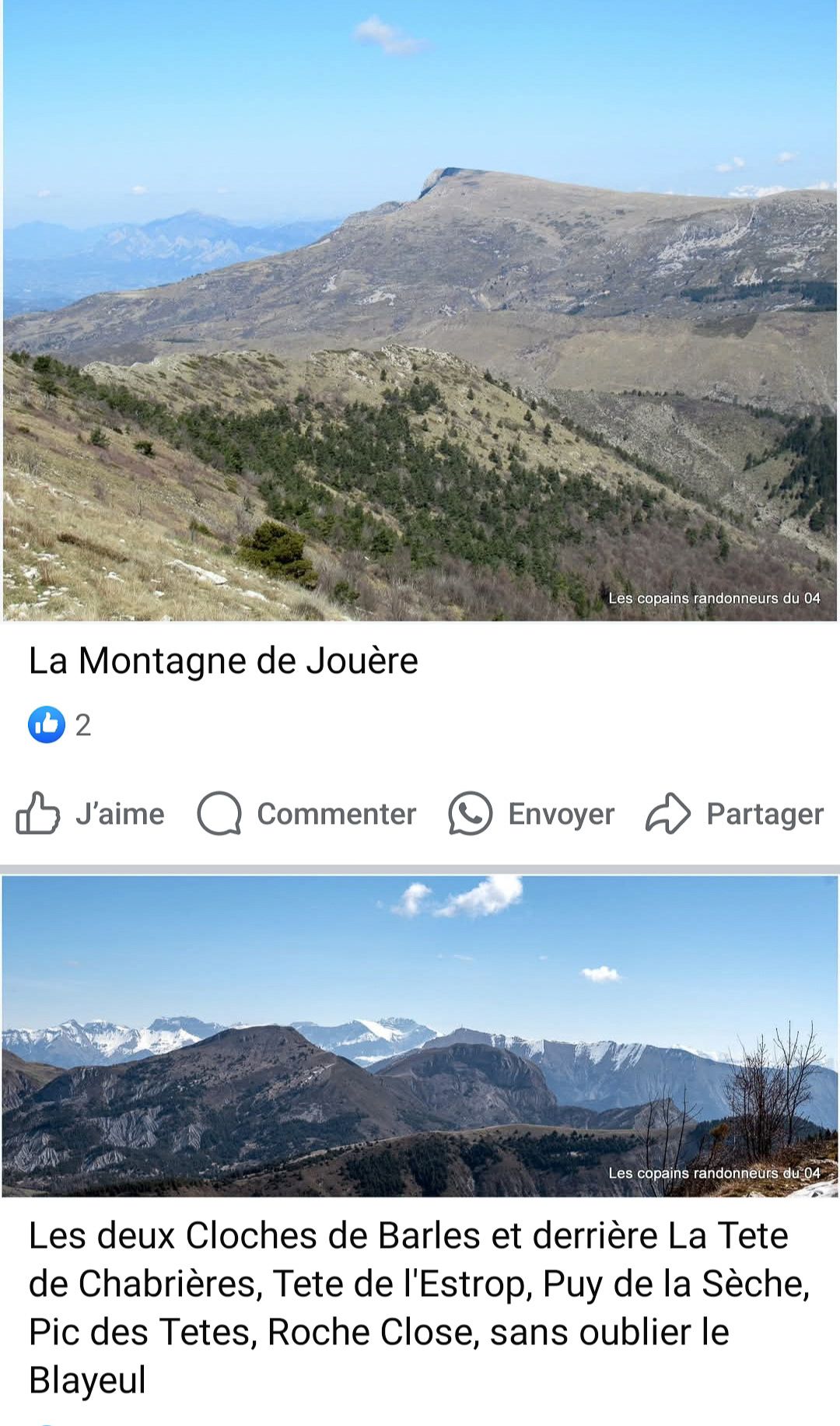Comment on the Montagne de Jouère photo

click(307, 814)
